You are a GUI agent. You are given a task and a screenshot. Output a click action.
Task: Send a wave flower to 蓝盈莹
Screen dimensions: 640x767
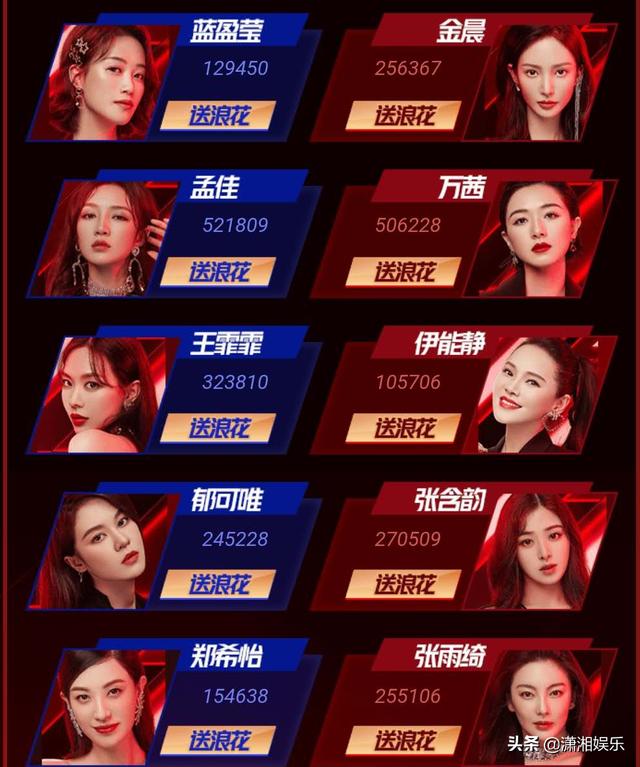pyautogui.click(x=218, y=115)
